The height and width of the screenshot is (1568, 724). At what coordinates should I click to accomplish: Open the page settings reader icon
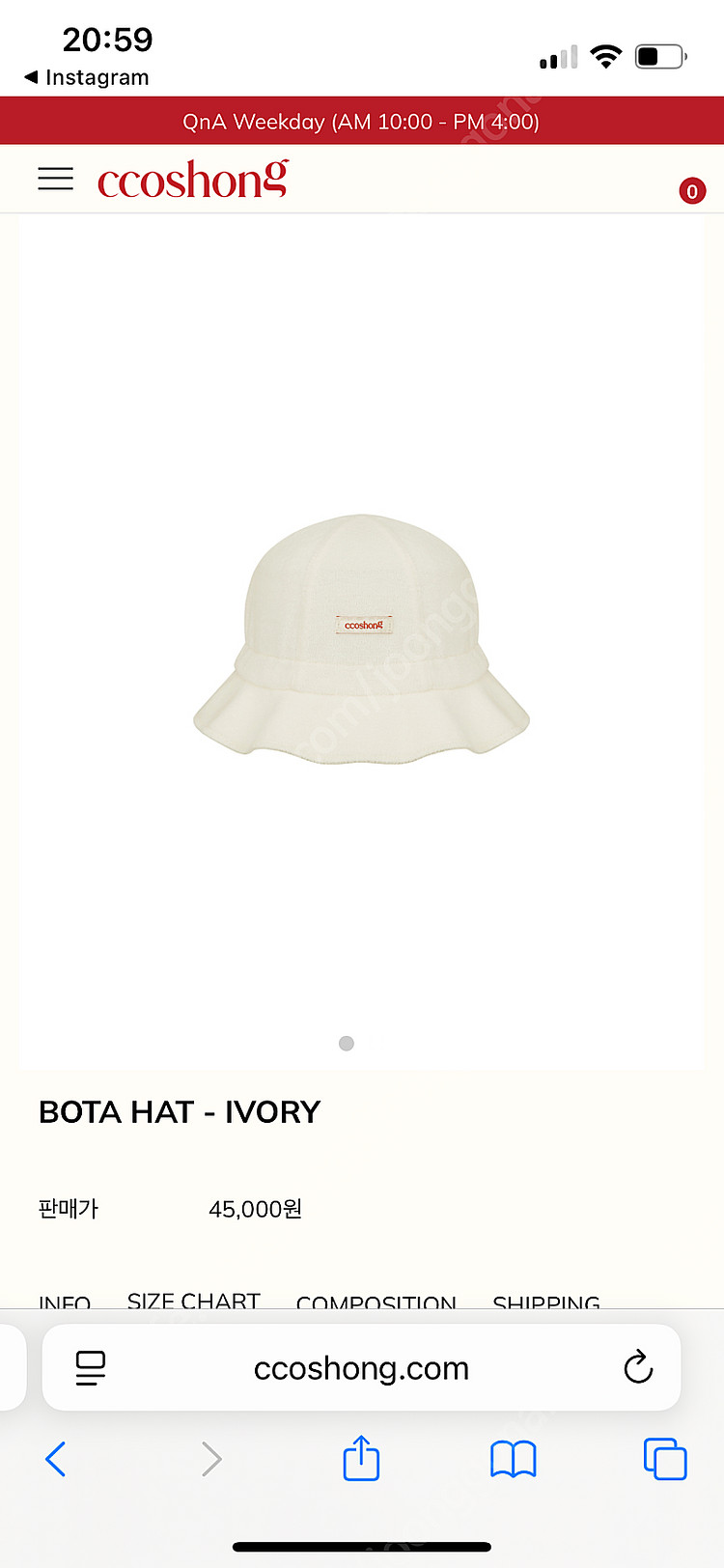click(90, 1368)
